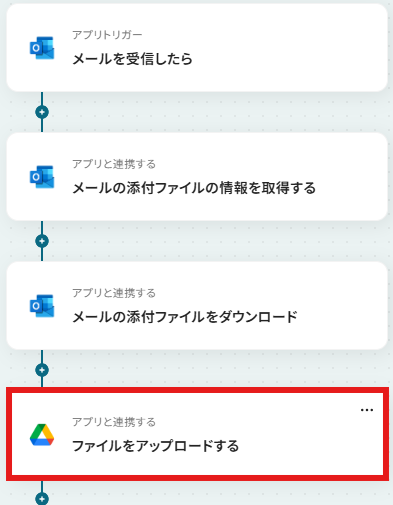393x505 pixels.
Task: Open the three-dot menu on ファイルをアップロードする card
Action: (367, 410)
